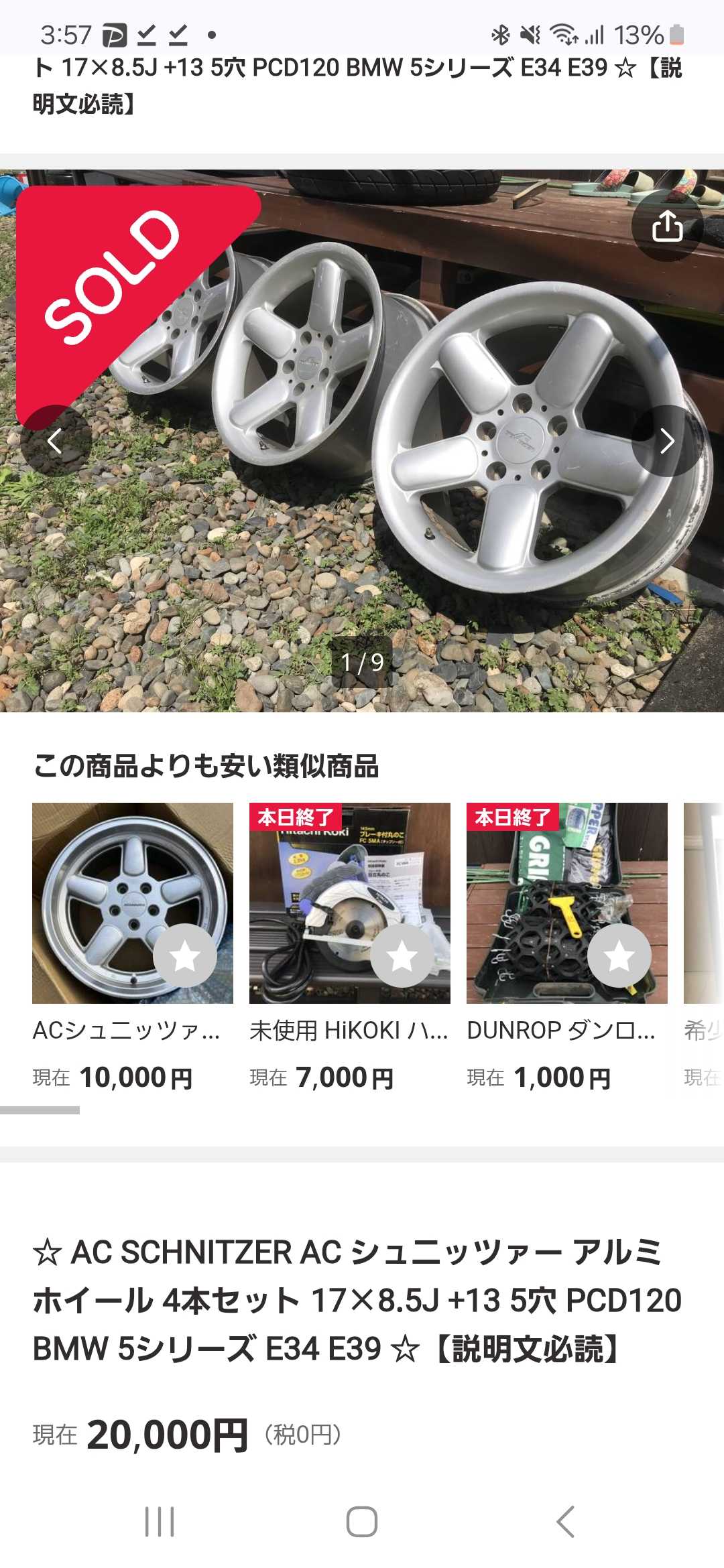Add the HiKOKI saw to watchlist
The width and height of the screenshot is (724, 1568).
click(402, 956)
